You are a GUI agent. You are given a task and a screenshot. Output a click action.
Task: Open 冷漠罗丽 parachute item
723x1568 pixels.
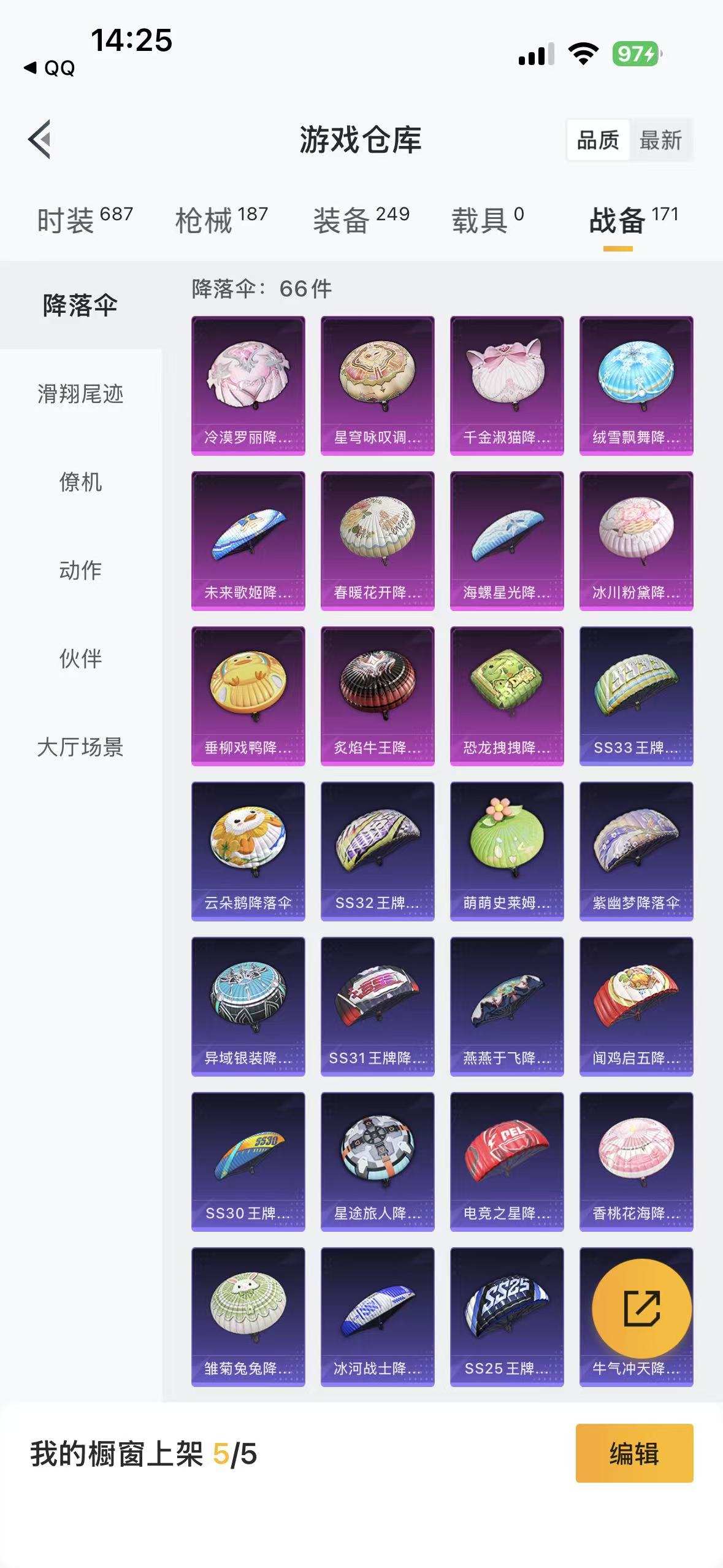(x=248, y=385)
